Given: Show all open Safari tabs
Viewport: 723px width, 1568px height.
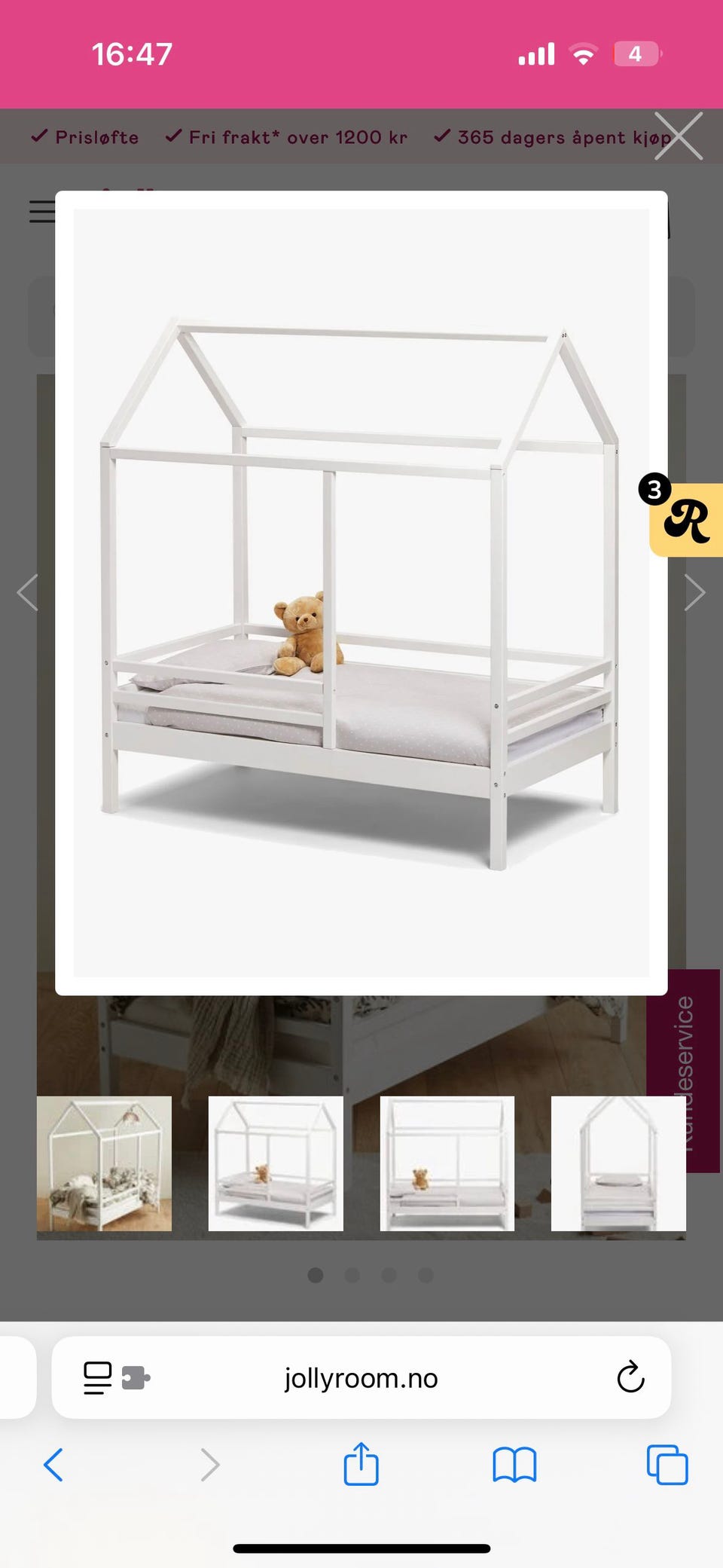Looking at the screenshot, I should [667, 1465].
